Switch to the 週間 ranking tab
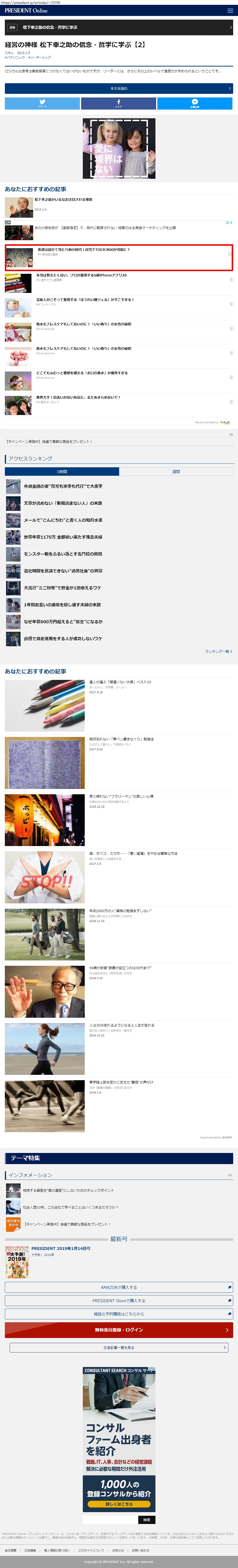Screen dimensions: 238x1568 pyautogui.click(x=176, y=471)
